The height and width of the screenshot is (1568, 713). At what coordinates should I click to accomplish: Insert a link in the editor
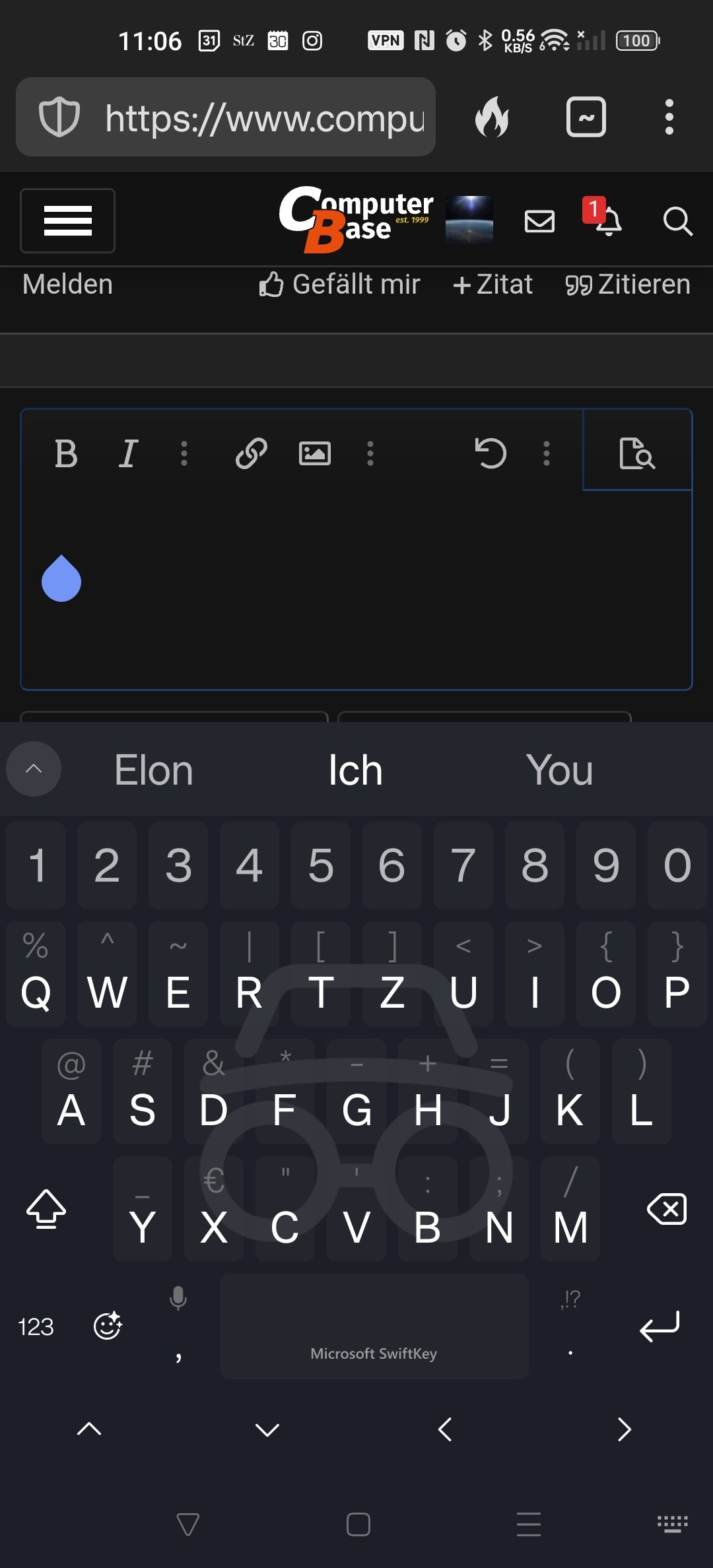[x=252, y=454]
